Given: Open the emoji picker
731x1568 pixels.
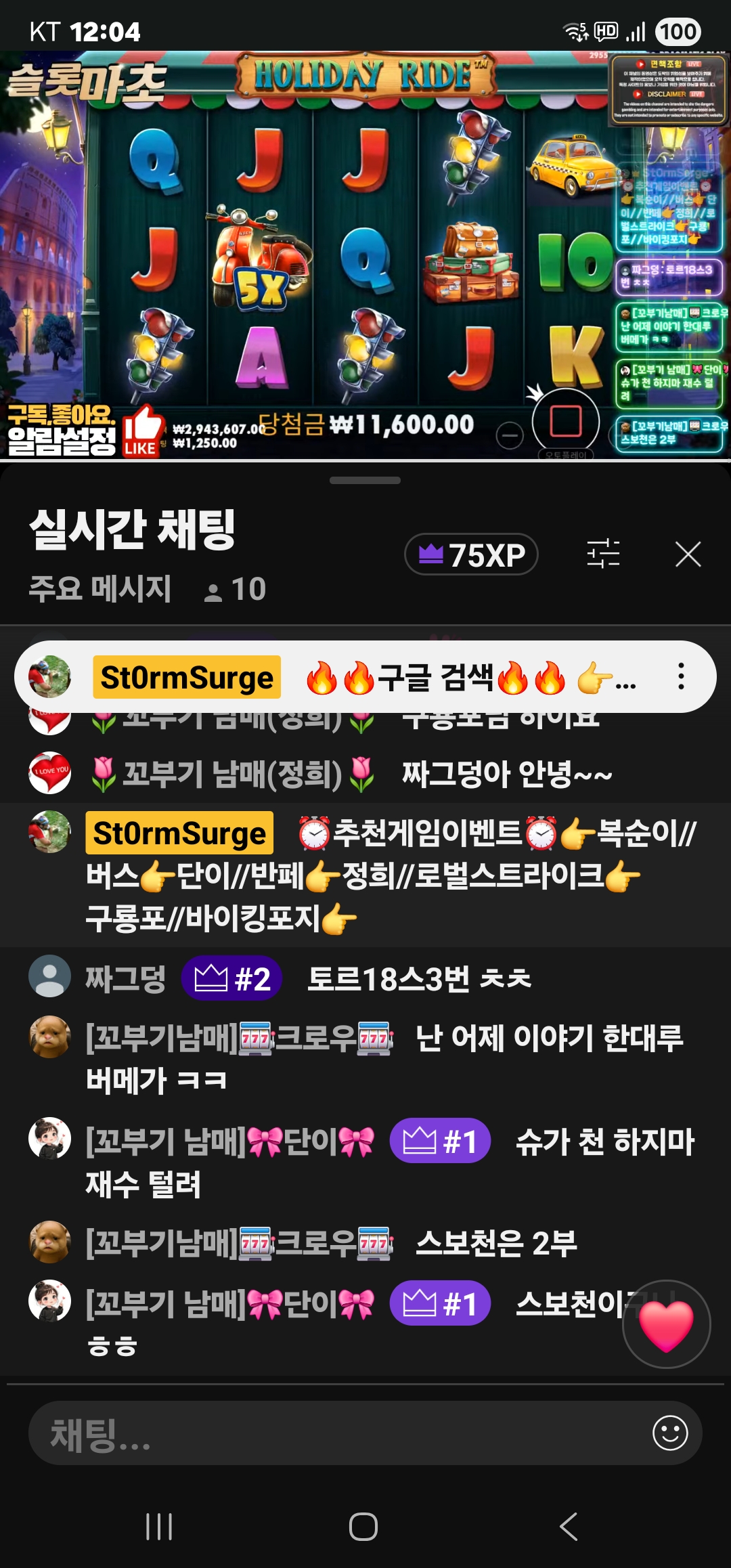Looking at the screenshot, I should click(x=670, y=1433).
